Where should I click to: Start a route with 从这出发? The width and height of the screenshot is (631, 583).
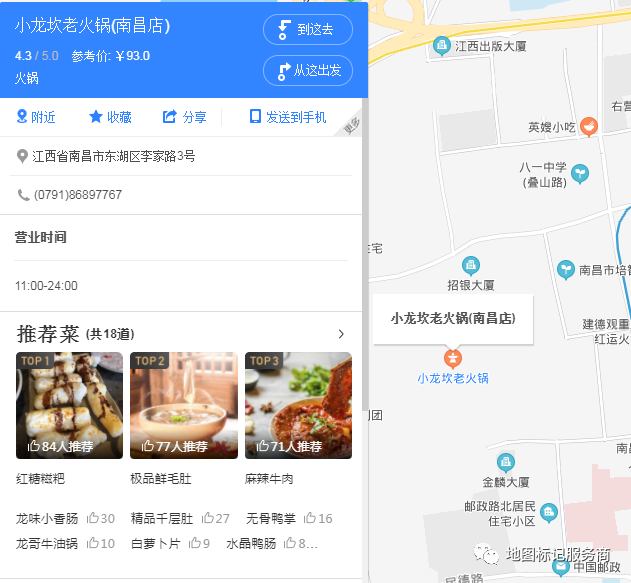pos(308,70)
